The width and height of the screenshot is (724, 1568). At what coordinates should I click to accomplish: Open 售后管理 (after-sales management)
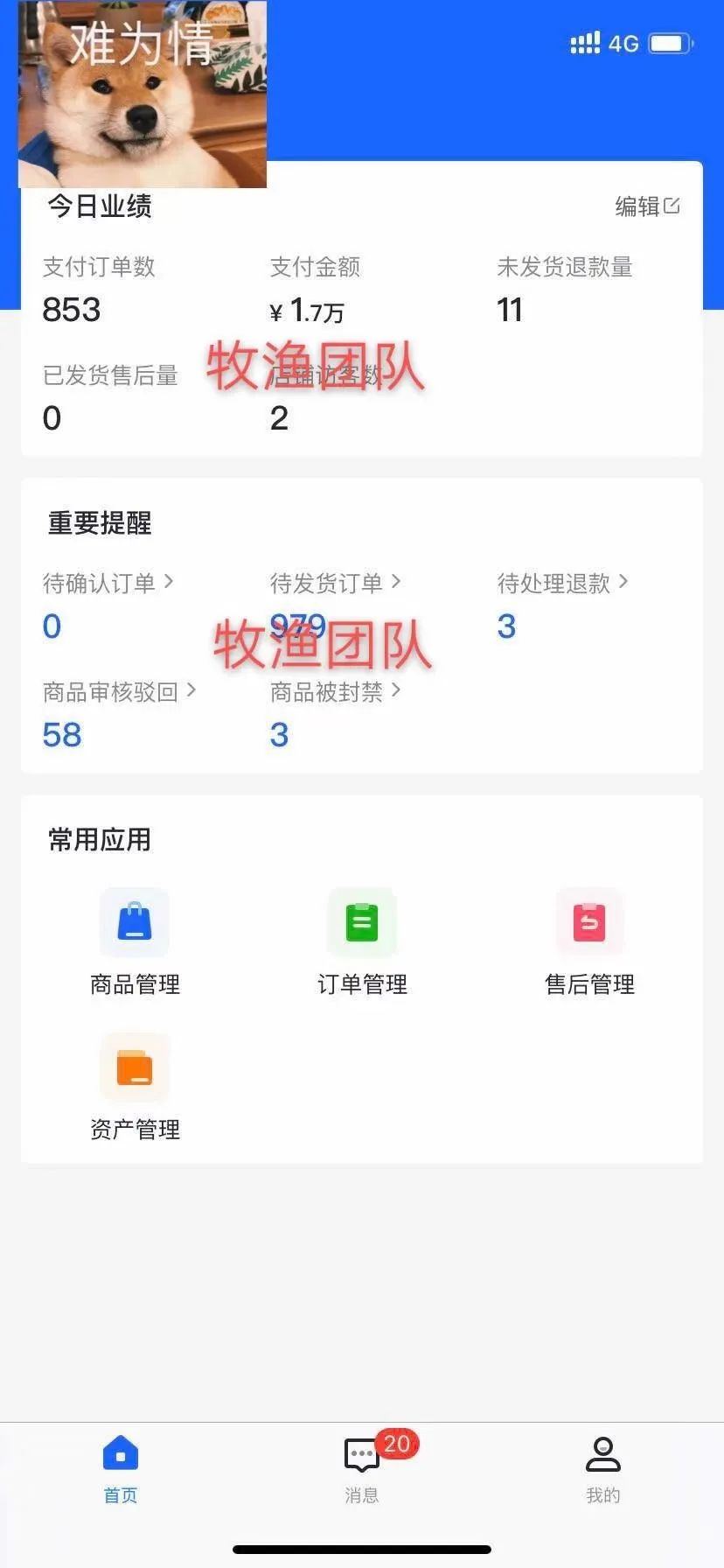[589, 941]
